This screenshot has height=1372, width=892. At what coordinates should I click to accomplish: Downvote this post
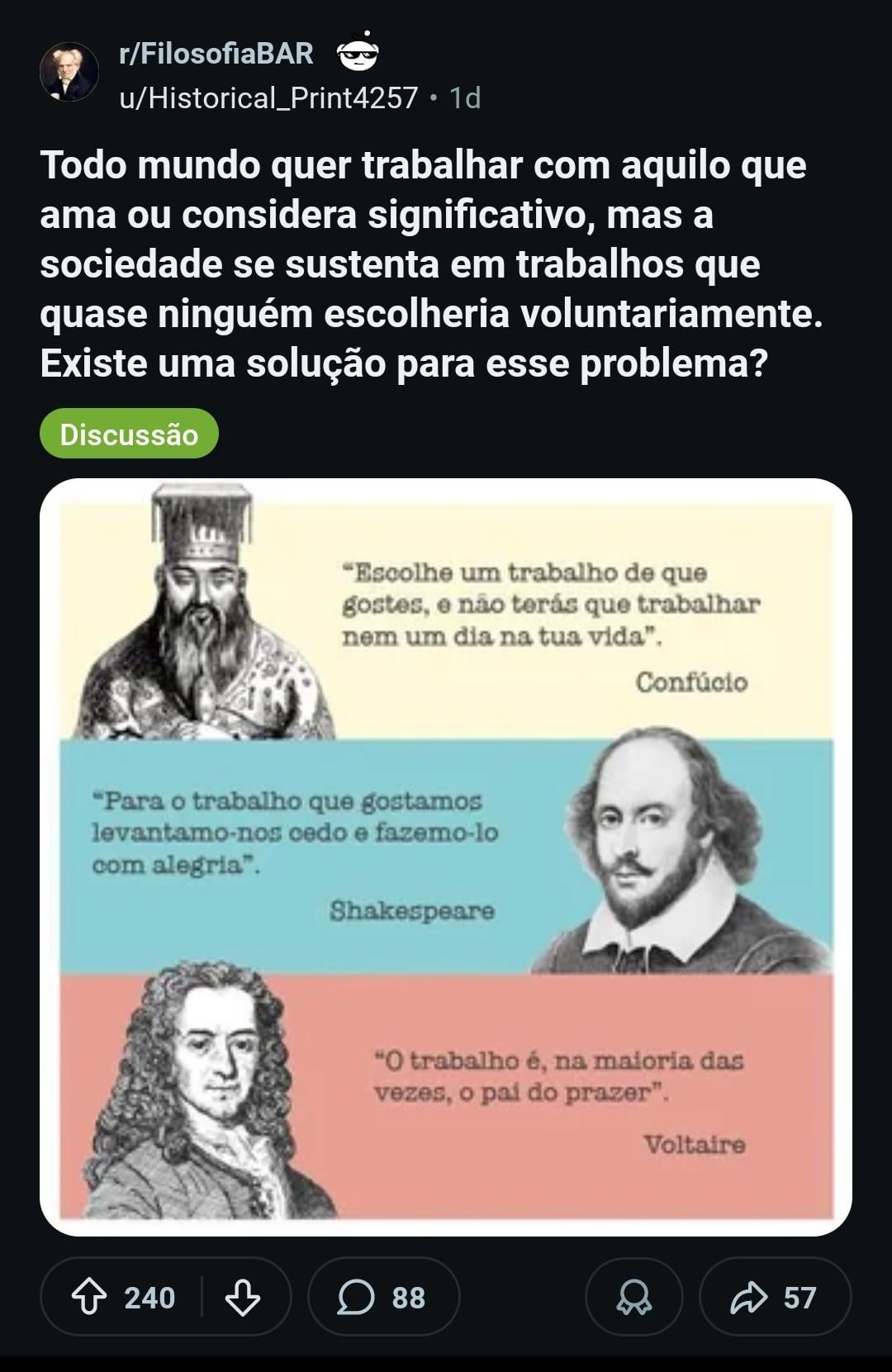(x=243, y=1297)
